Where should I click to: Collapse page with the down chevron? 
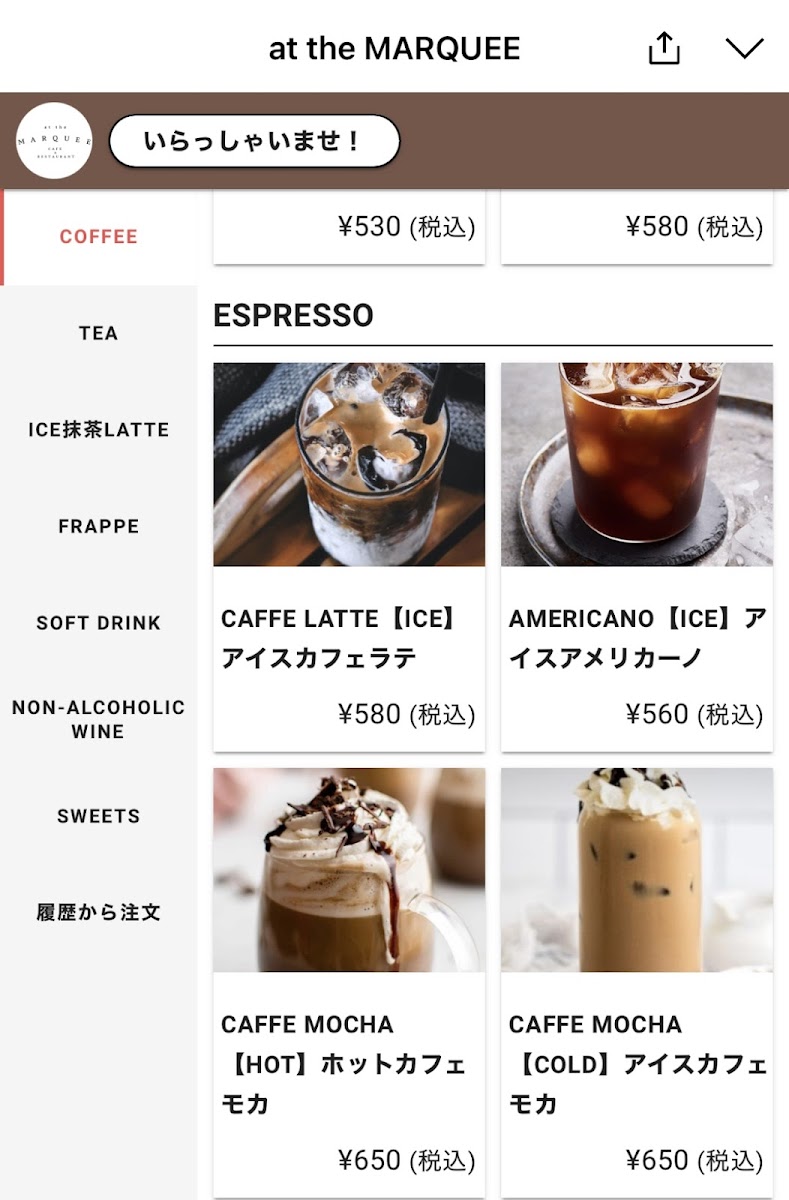(744, 48)
